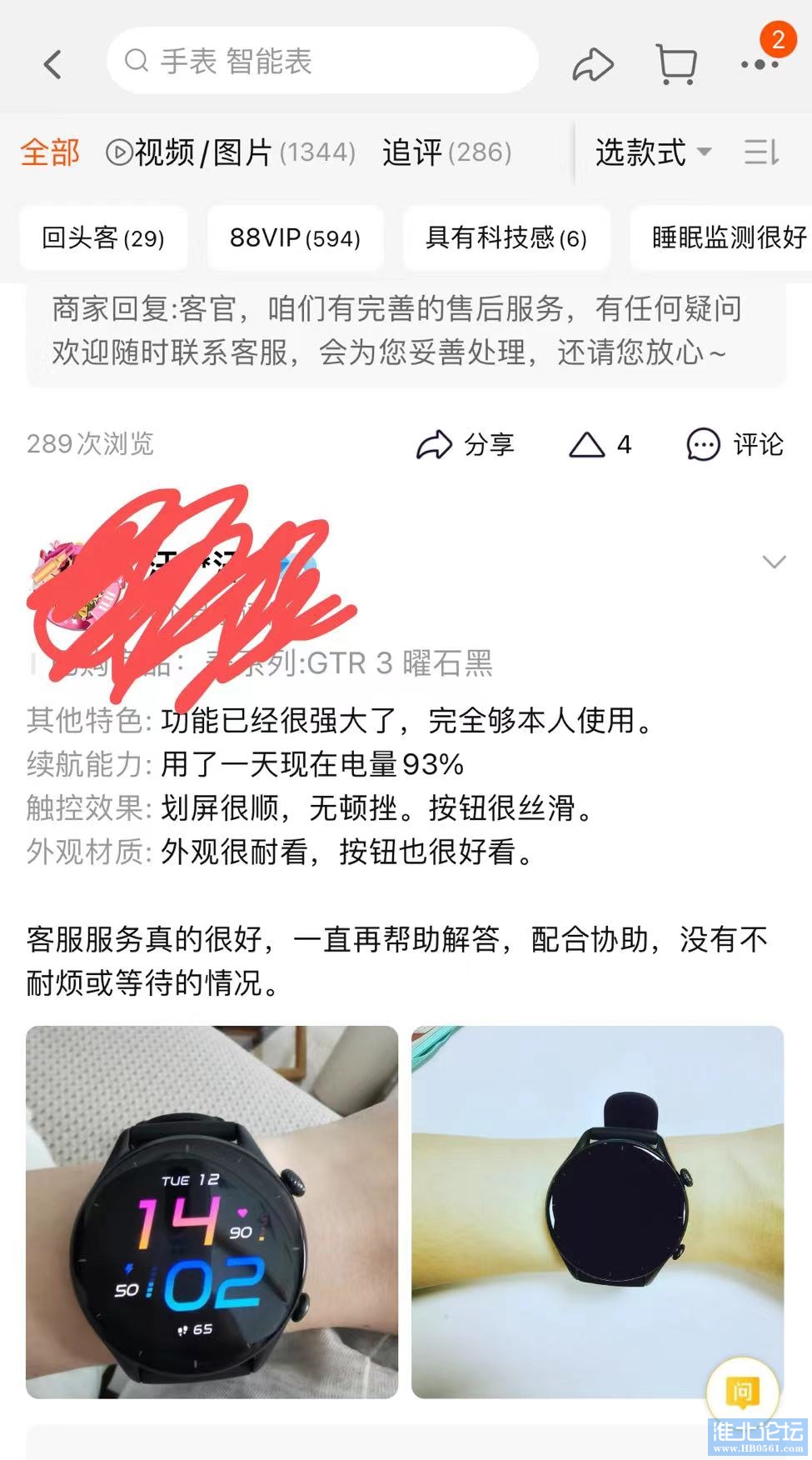Like the review with 4 upvotes

click(599, 445)
